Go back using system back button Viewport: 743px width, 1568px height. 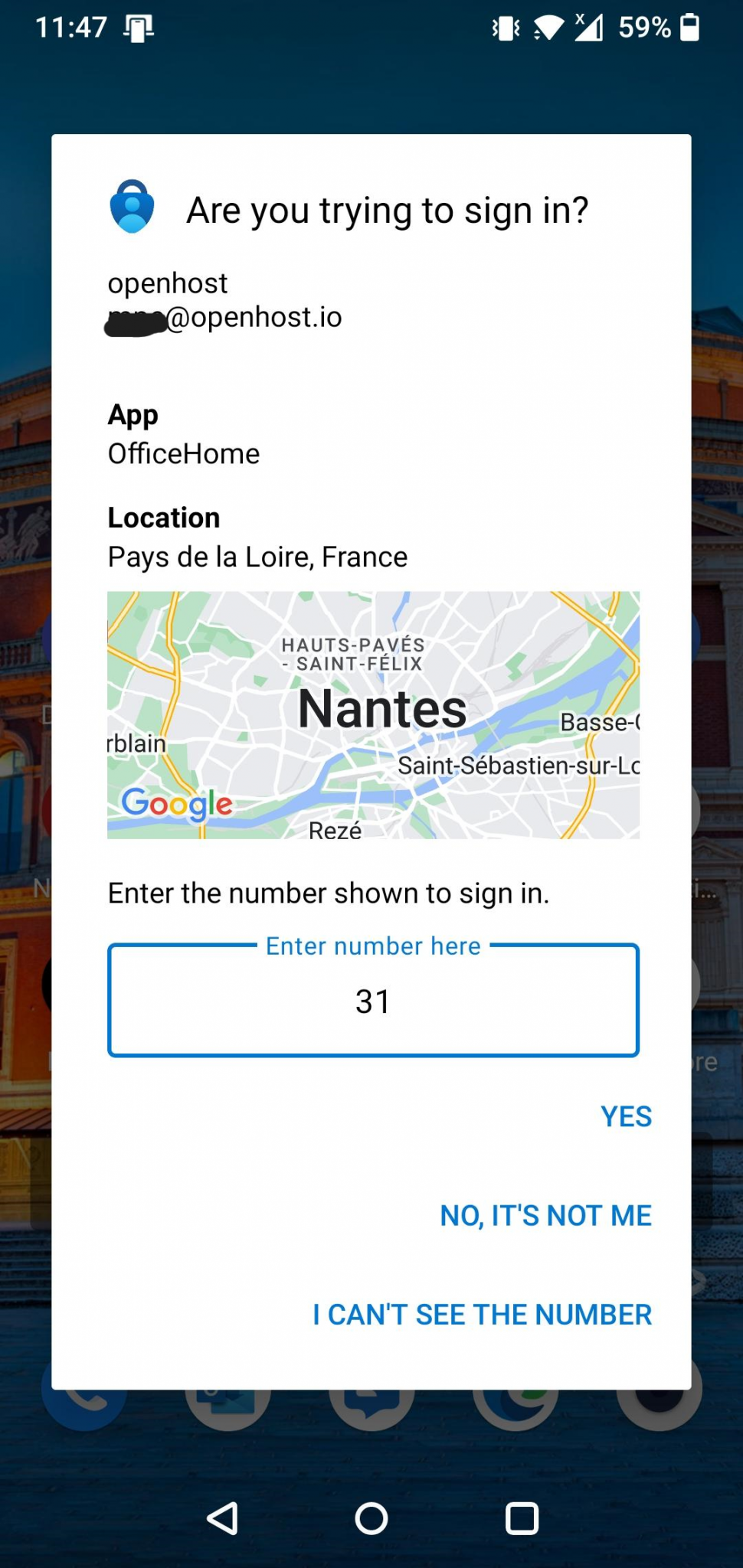click(x=222, y=1518)
